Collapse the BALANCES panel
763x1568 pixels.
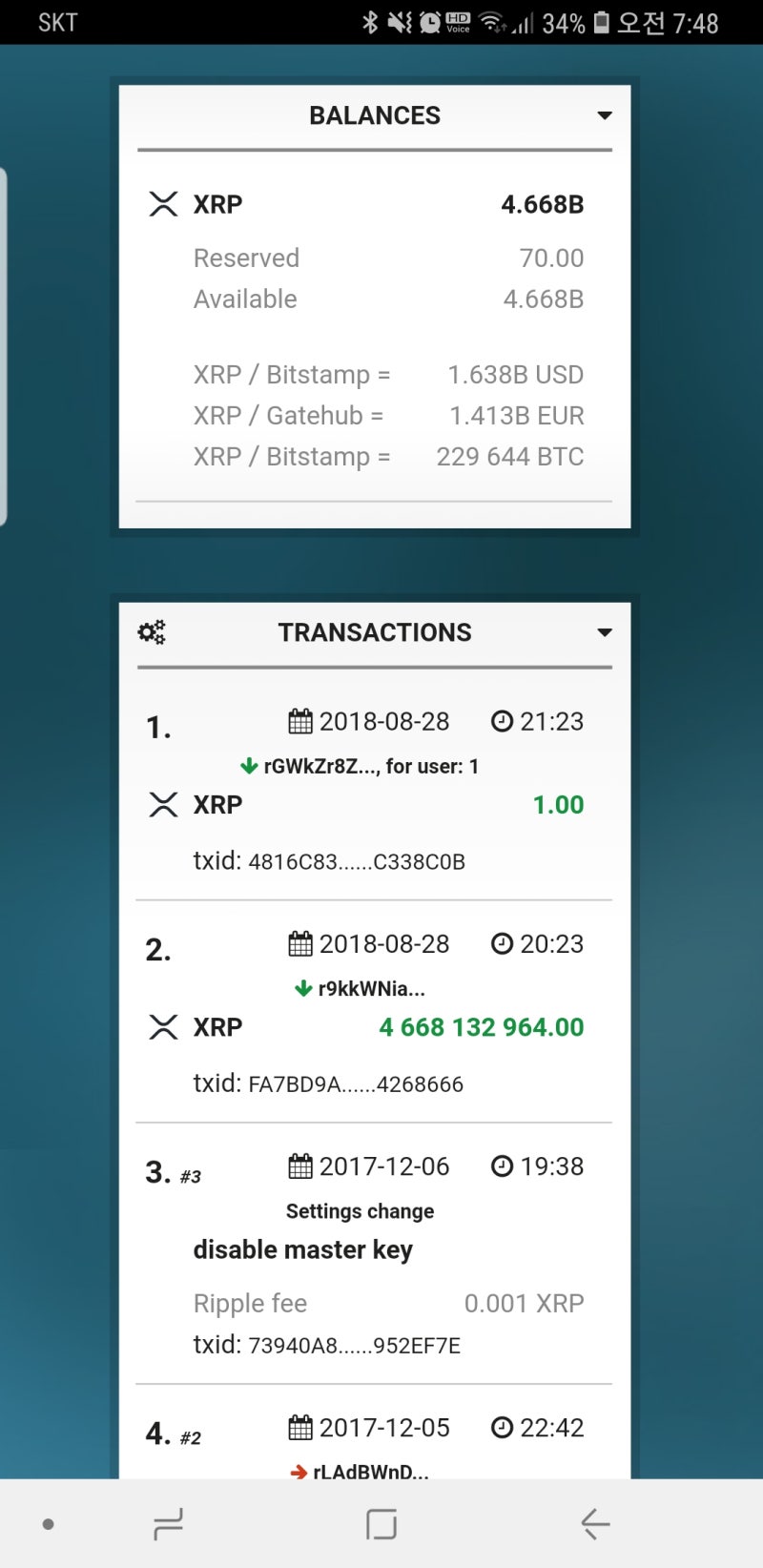[605, 114]
